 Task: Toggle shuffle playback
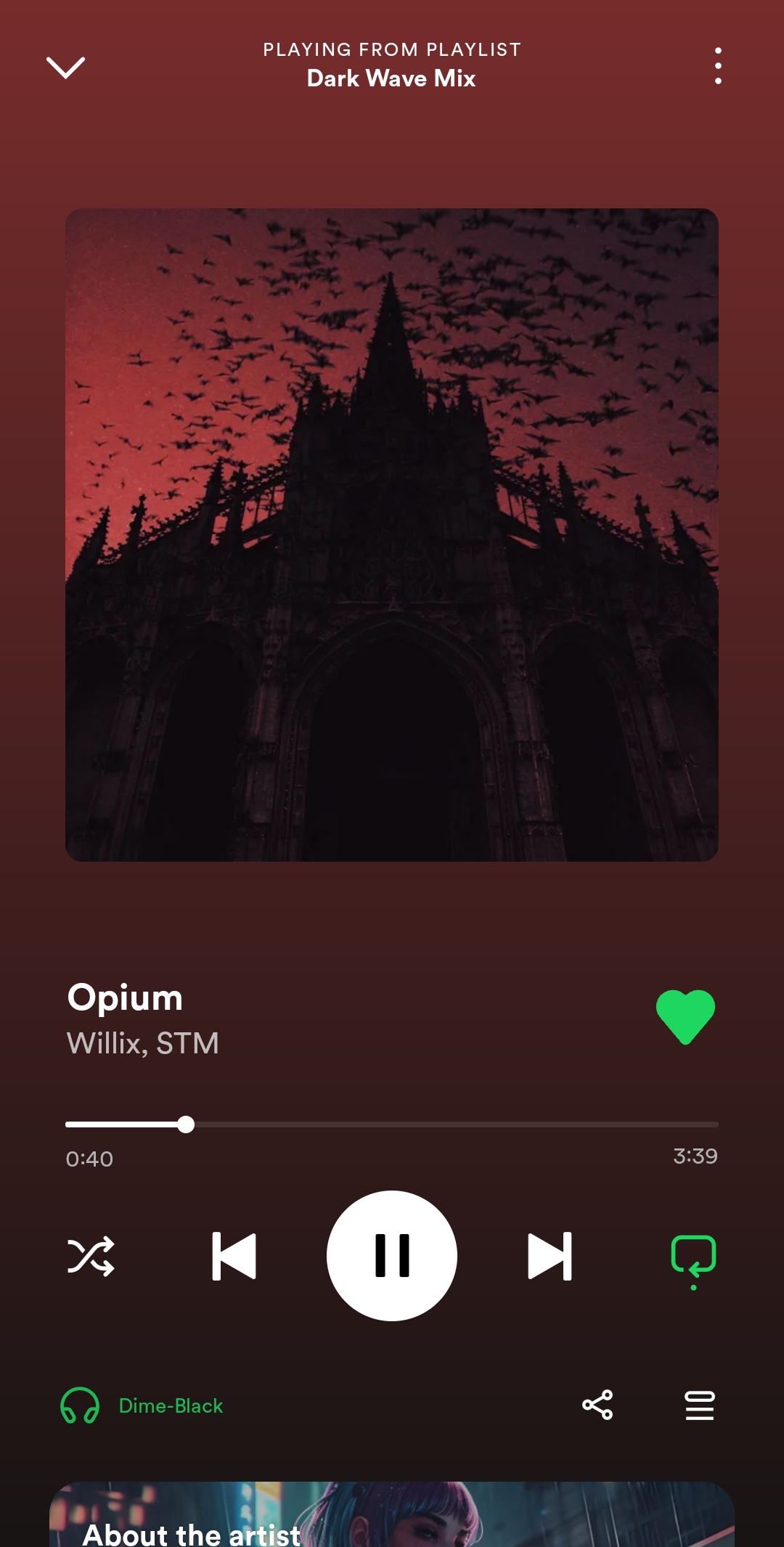(x=91, y=1256)
